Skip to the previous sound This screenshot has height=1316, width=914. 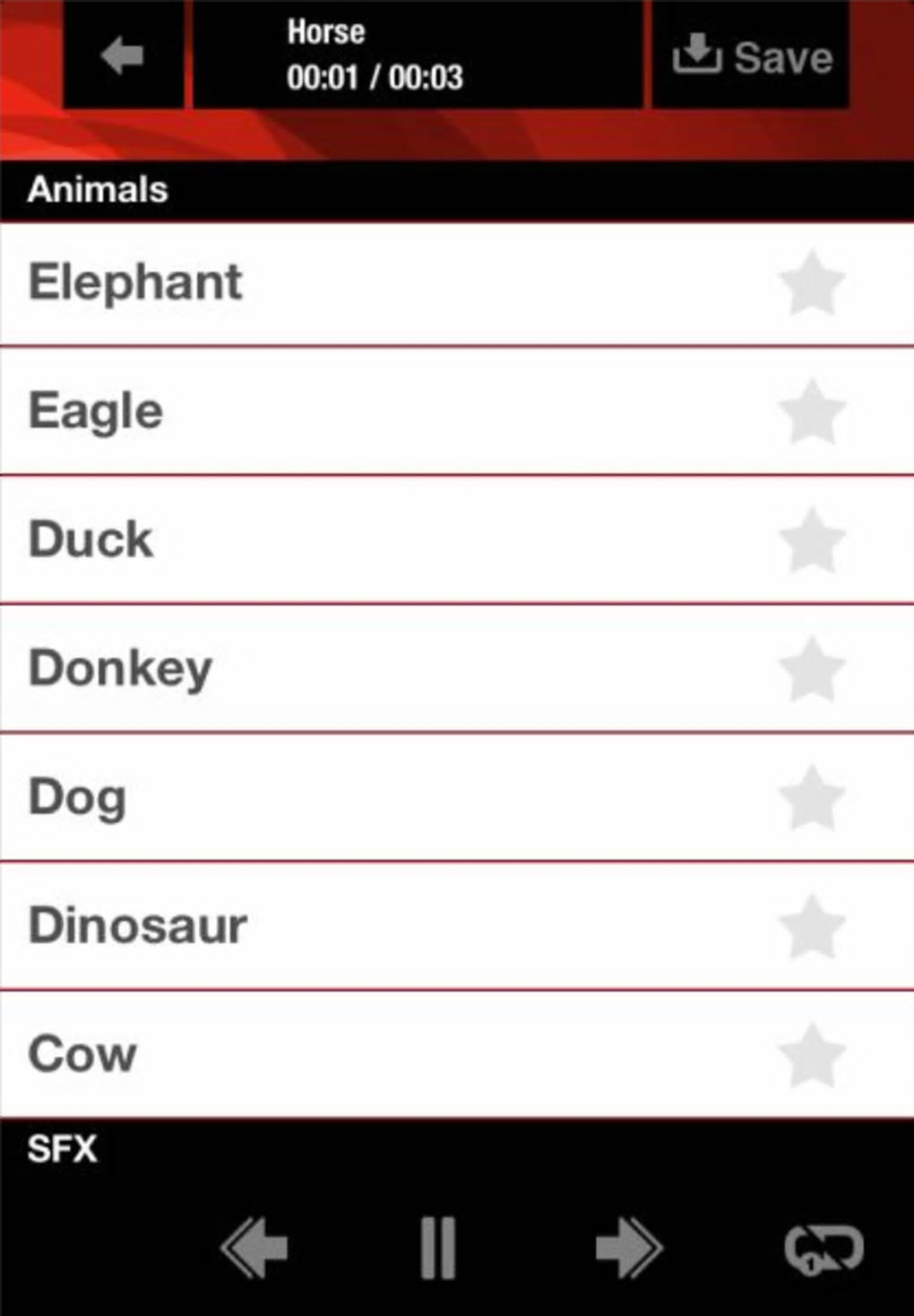254,1247
